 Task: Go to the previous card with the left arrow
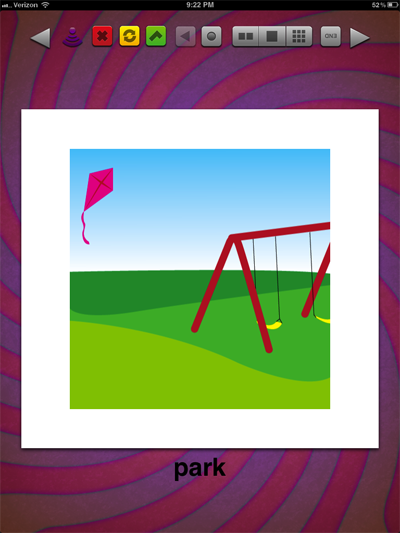click(x=41, y=37)
